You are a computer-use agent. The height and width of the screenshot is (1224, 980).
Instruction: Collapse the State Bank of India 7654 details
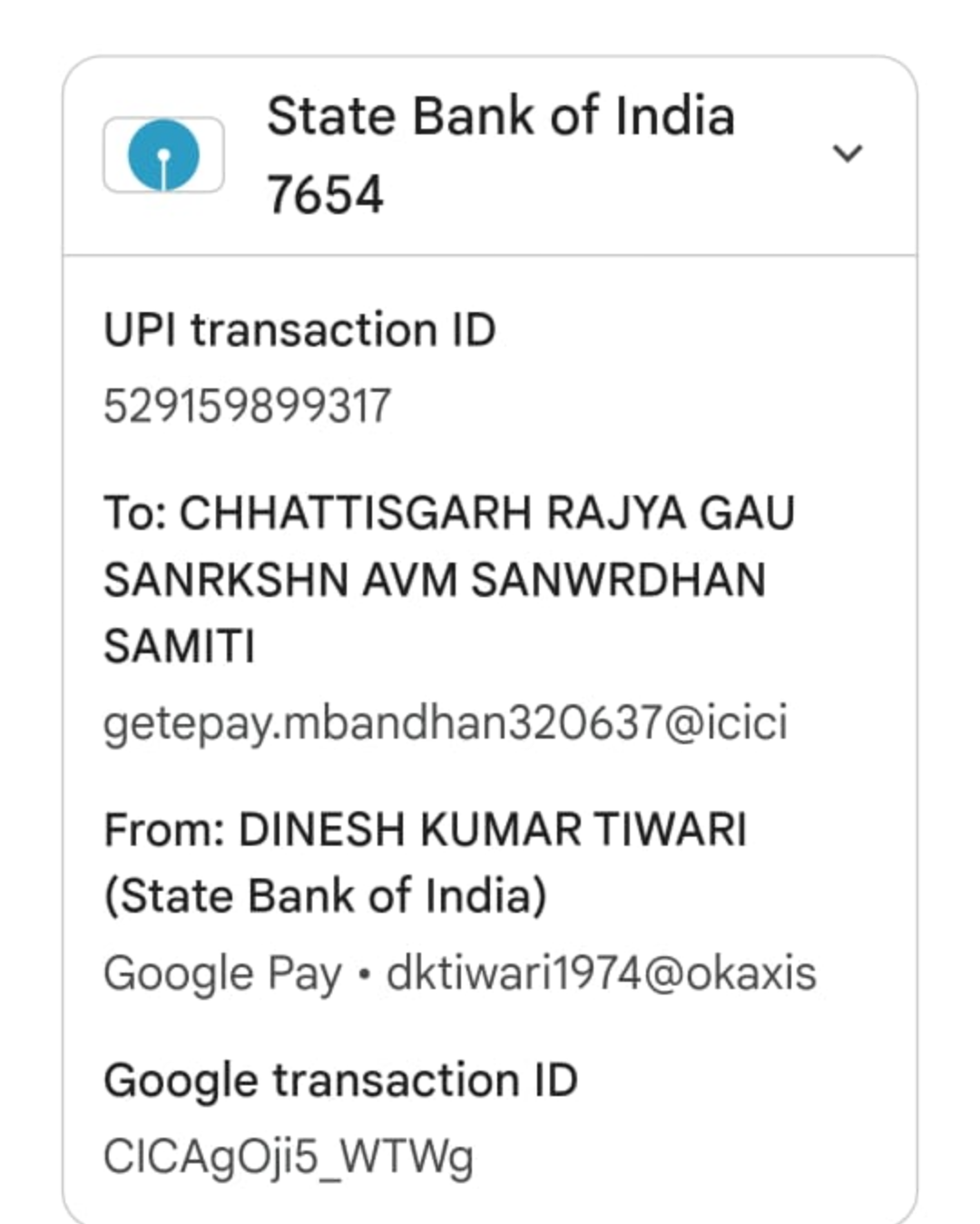(x=847, y=153)
